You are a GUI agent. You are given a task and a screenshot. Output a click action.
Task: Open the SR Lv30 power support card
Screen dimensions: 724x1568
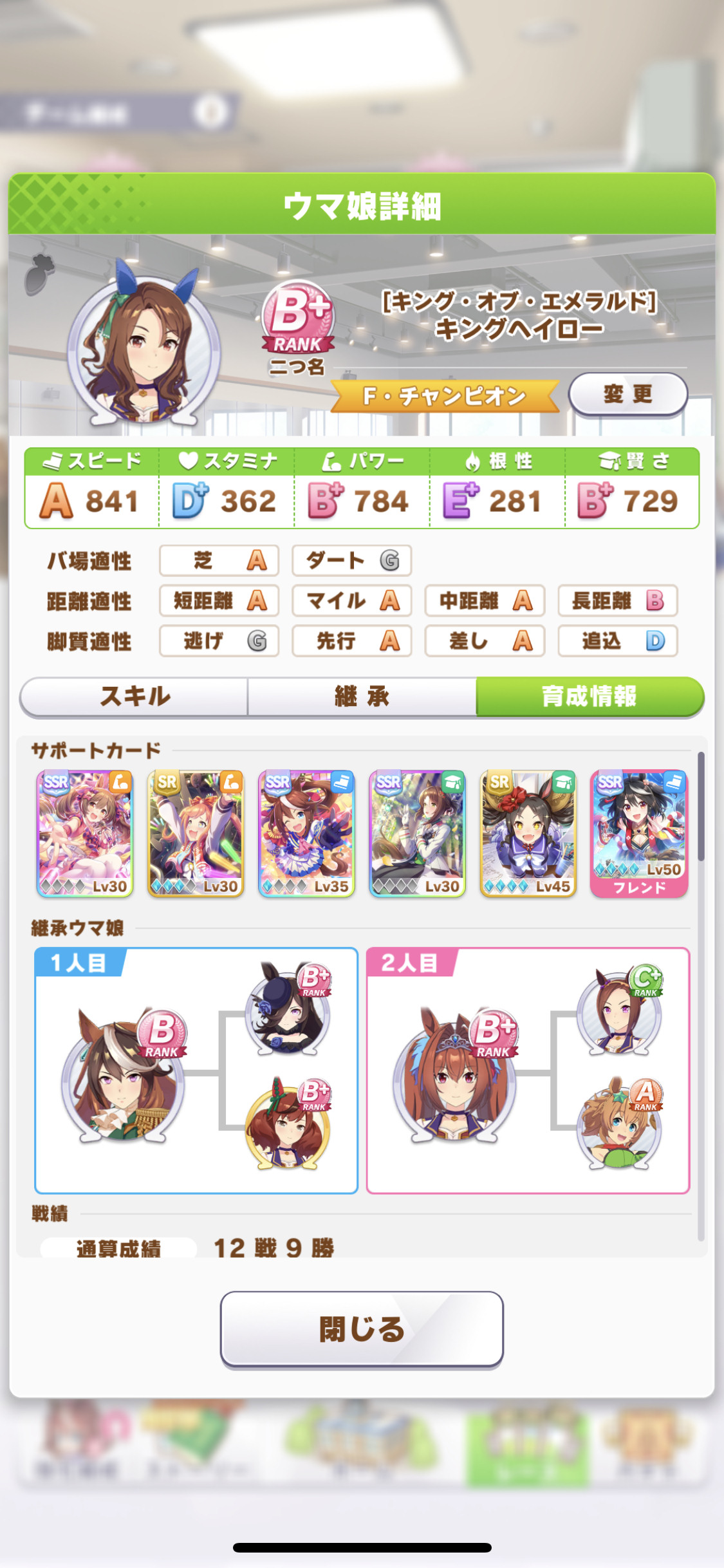tap(196, 834)
